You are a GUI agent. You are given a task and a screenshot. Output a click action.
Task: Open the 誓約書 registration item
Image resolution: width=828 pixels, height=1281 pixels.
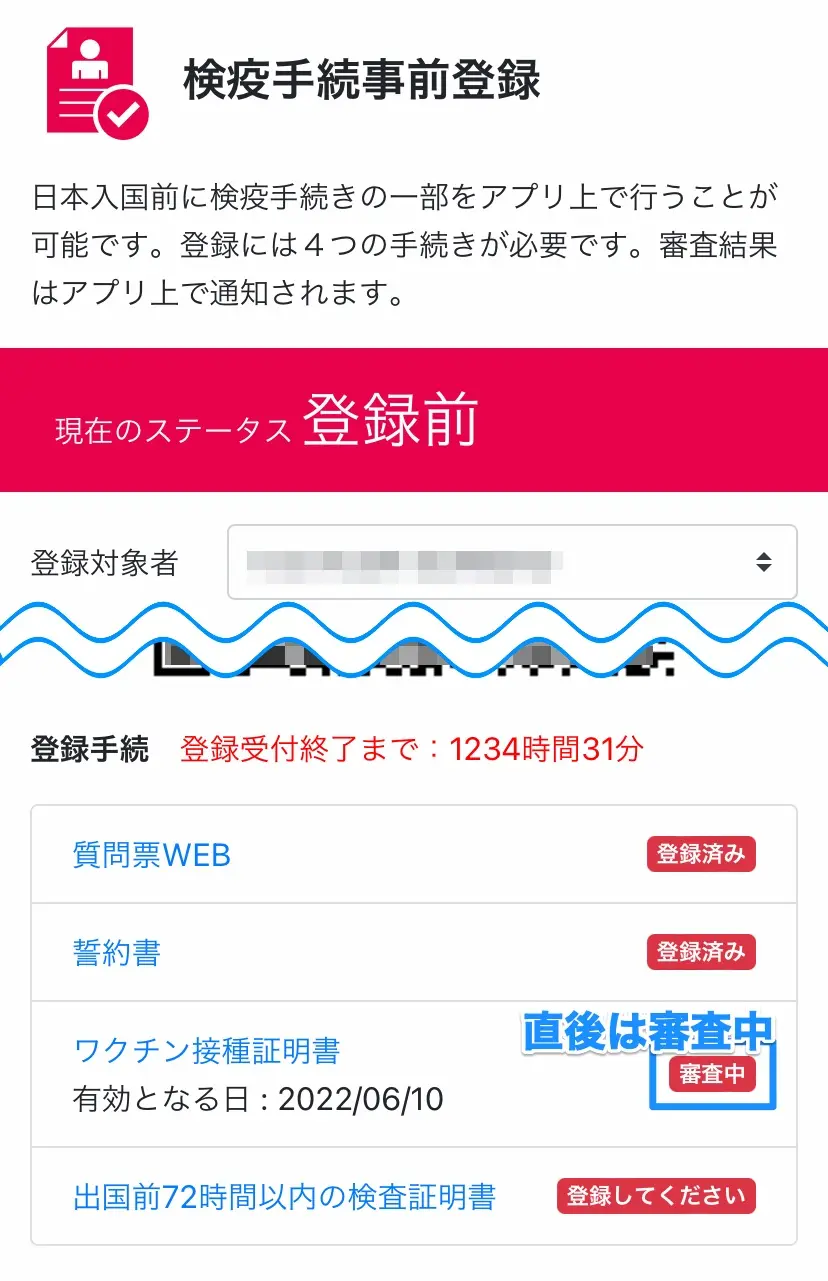pyautogui.click(x=117, y=952)
